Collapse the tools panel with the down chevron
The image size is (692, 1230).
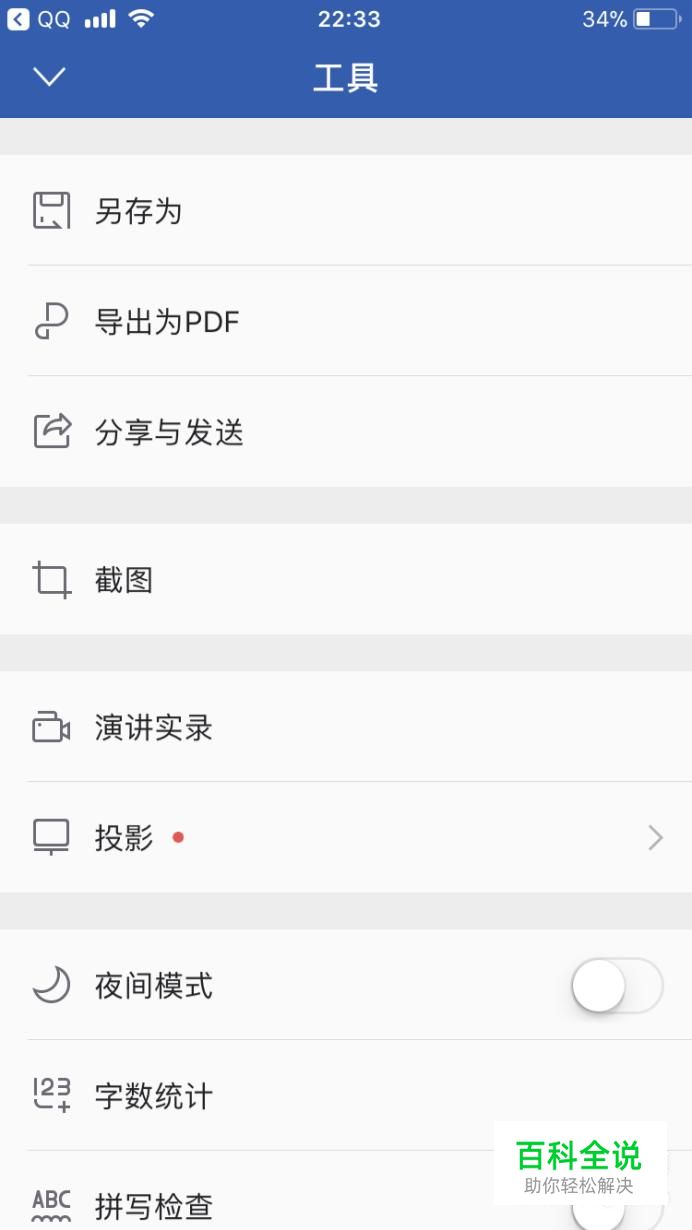click(x=49, y=77)
